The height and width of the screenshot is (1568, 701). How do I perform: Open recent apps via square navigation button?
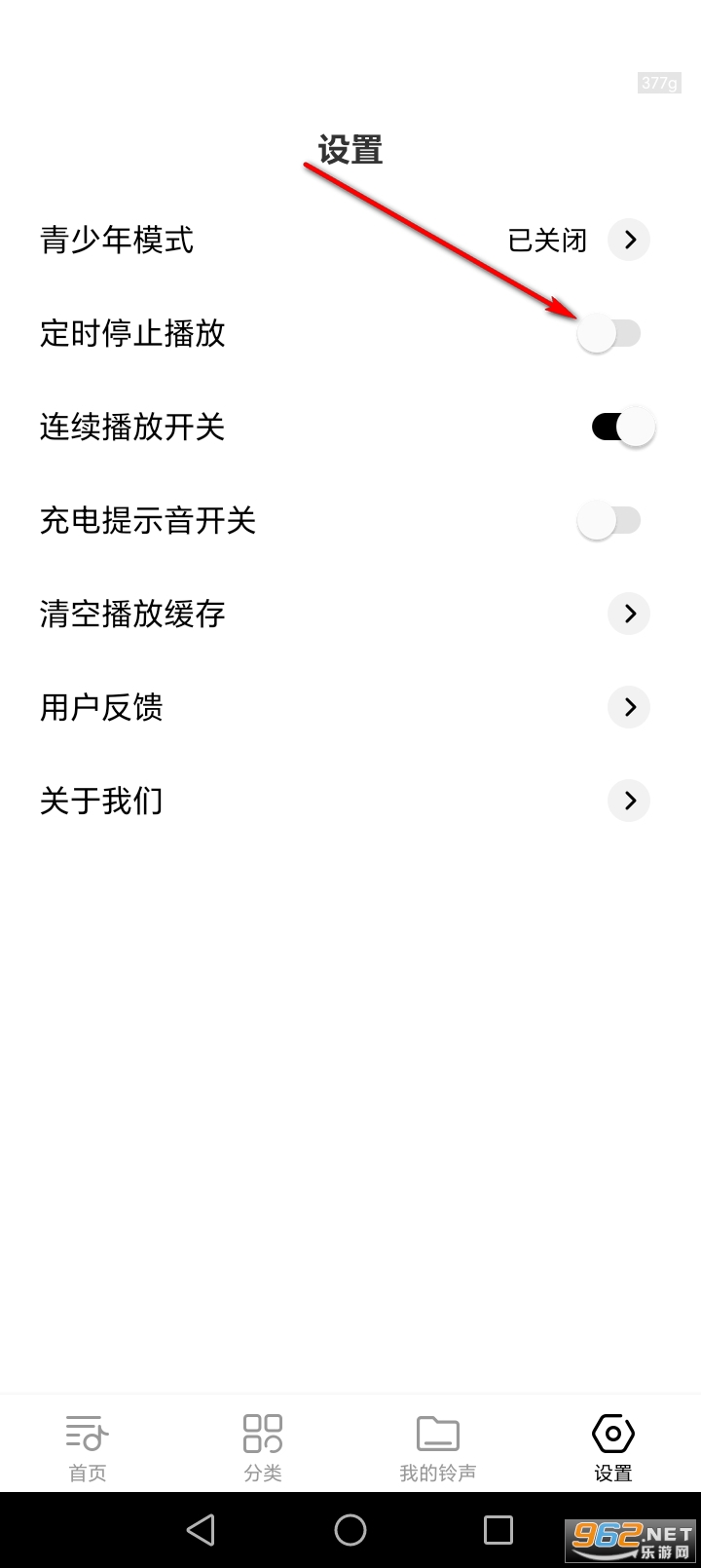pos(499,1531)
